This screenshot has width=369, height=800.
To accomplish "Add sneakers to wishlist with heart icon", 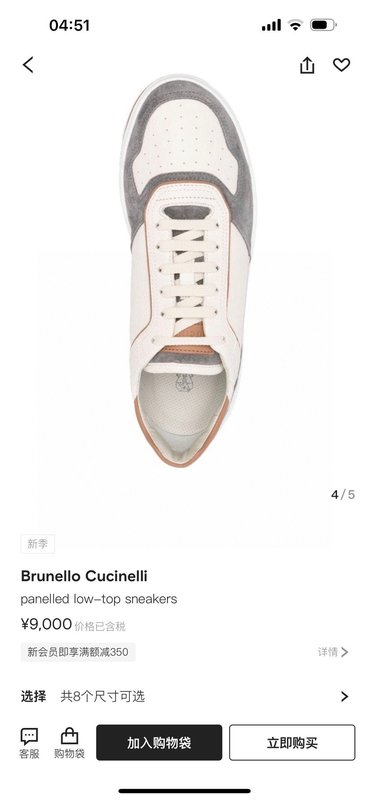I will [x=341, y=65].
